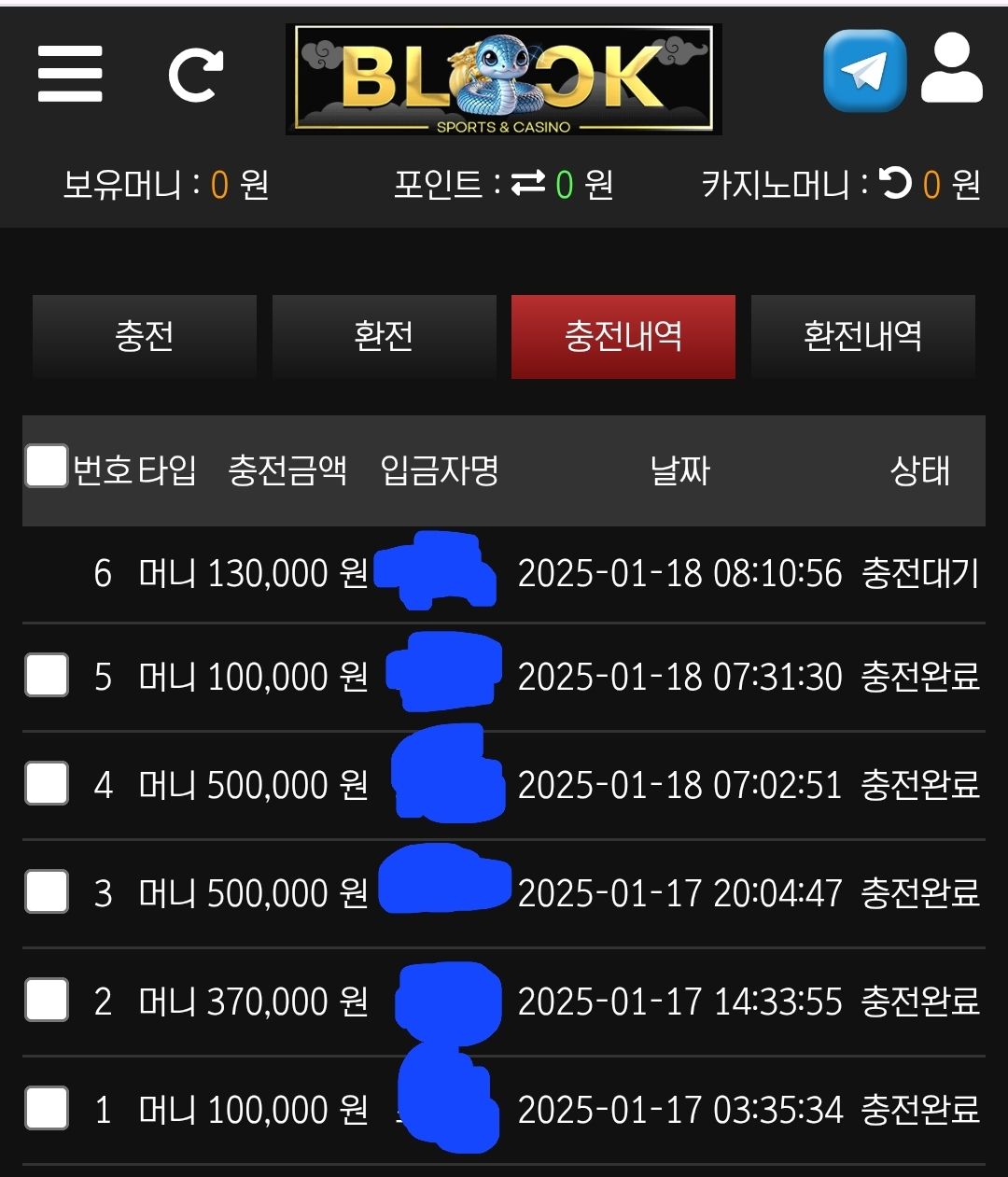Select the 충전내역 tab

623,336
